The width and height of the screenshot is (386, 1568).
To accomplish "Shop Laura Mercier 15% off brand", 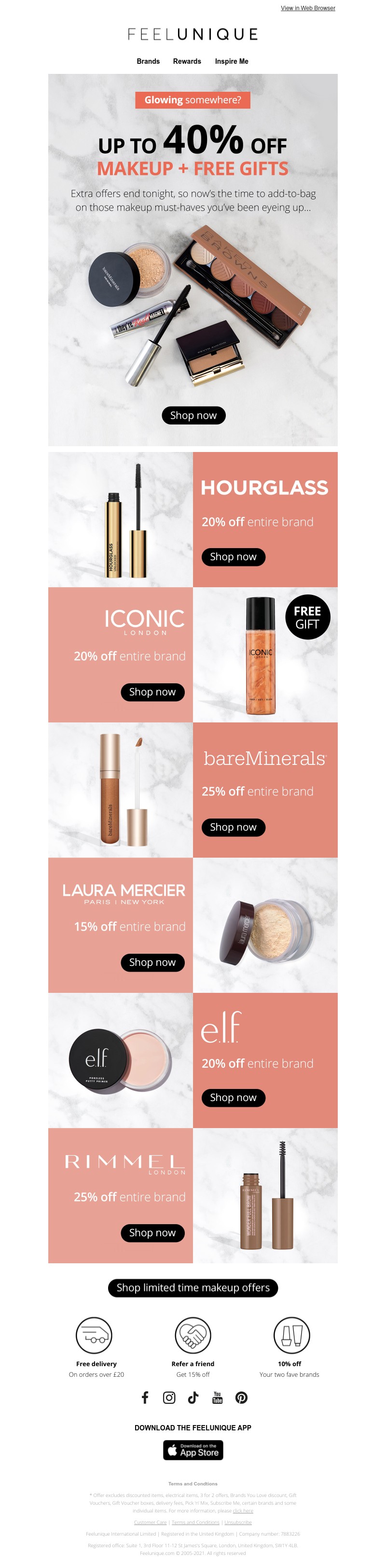I will [152, 962].
